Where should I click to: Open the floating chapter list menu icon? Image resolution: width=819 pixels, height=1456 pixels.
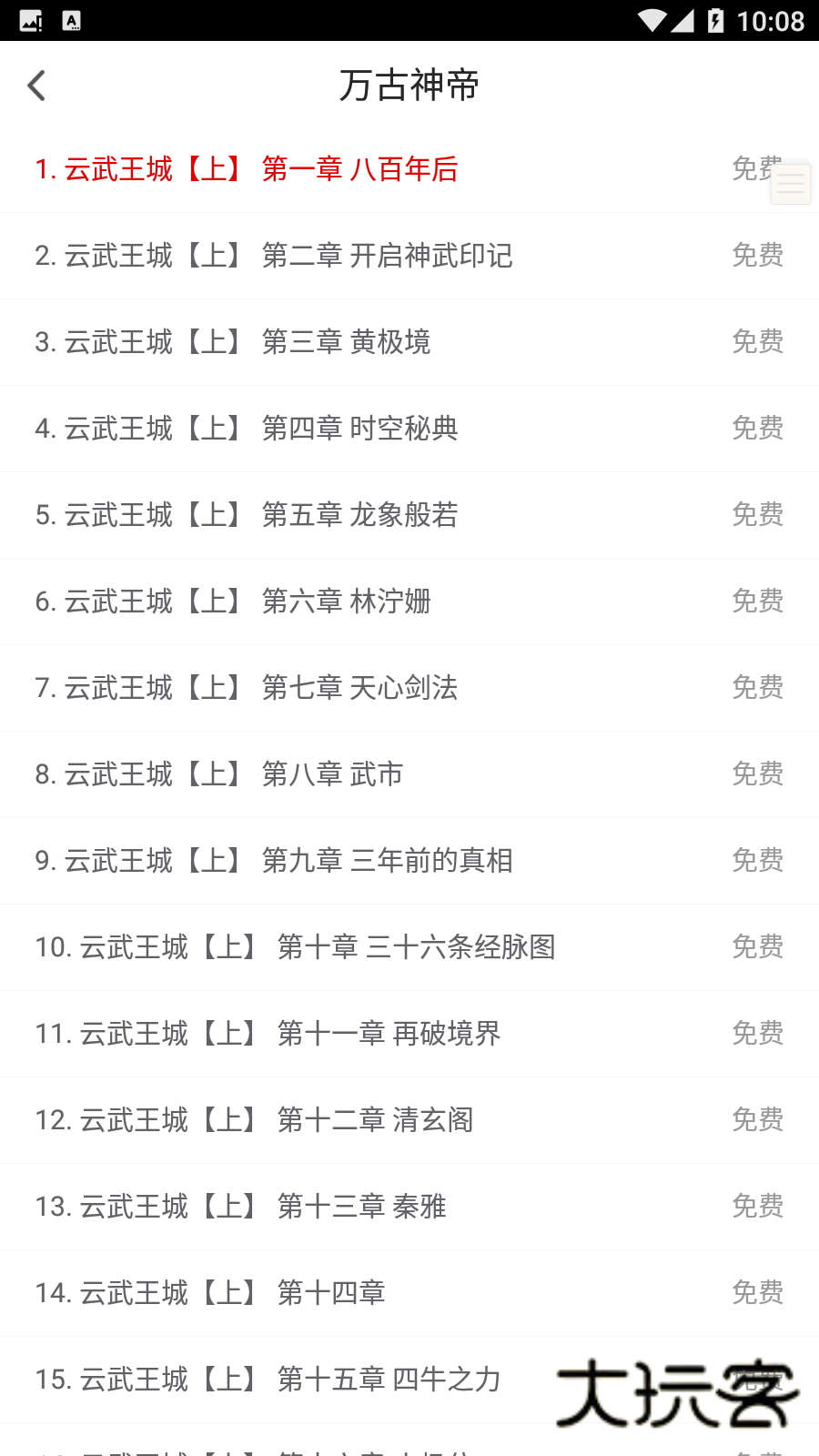790,183
